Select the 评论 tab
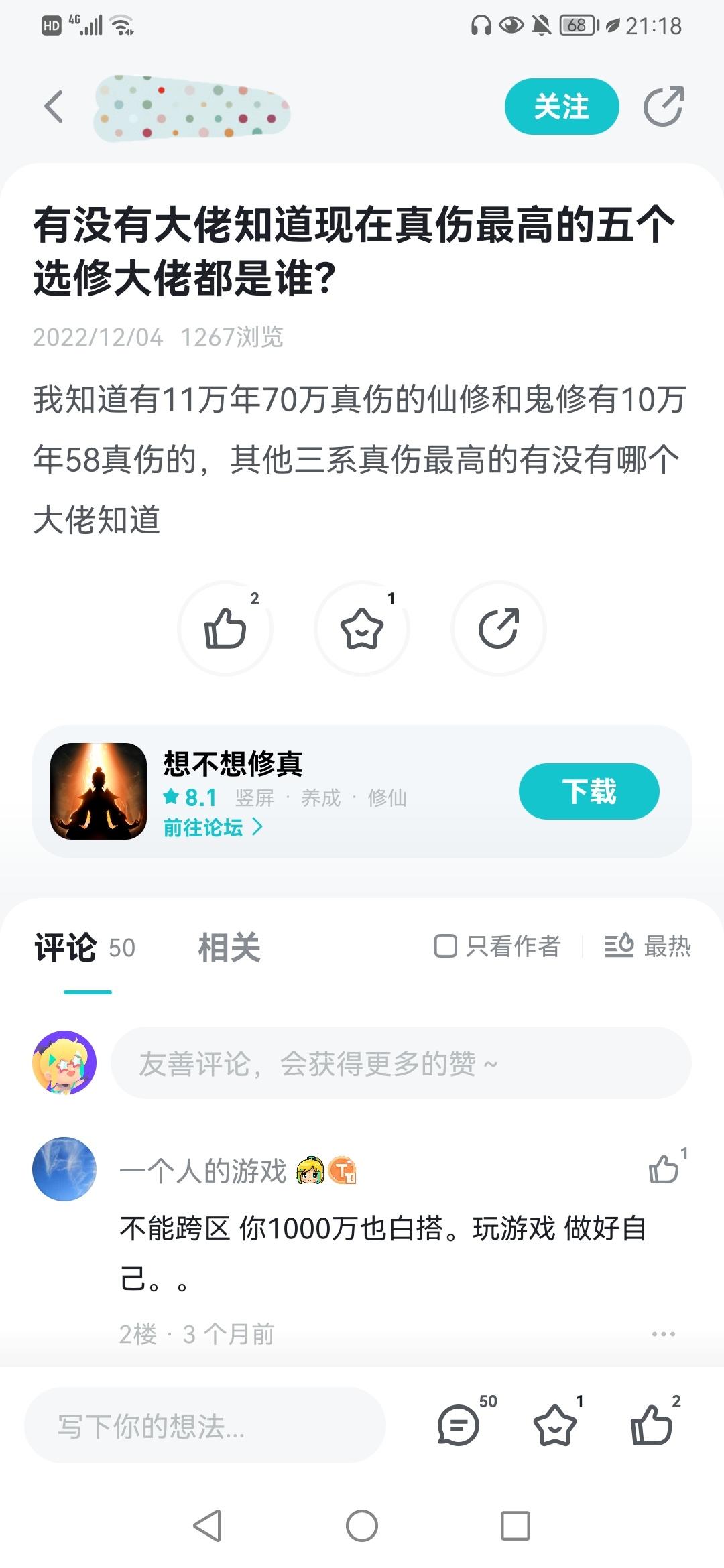 [67, 948]
